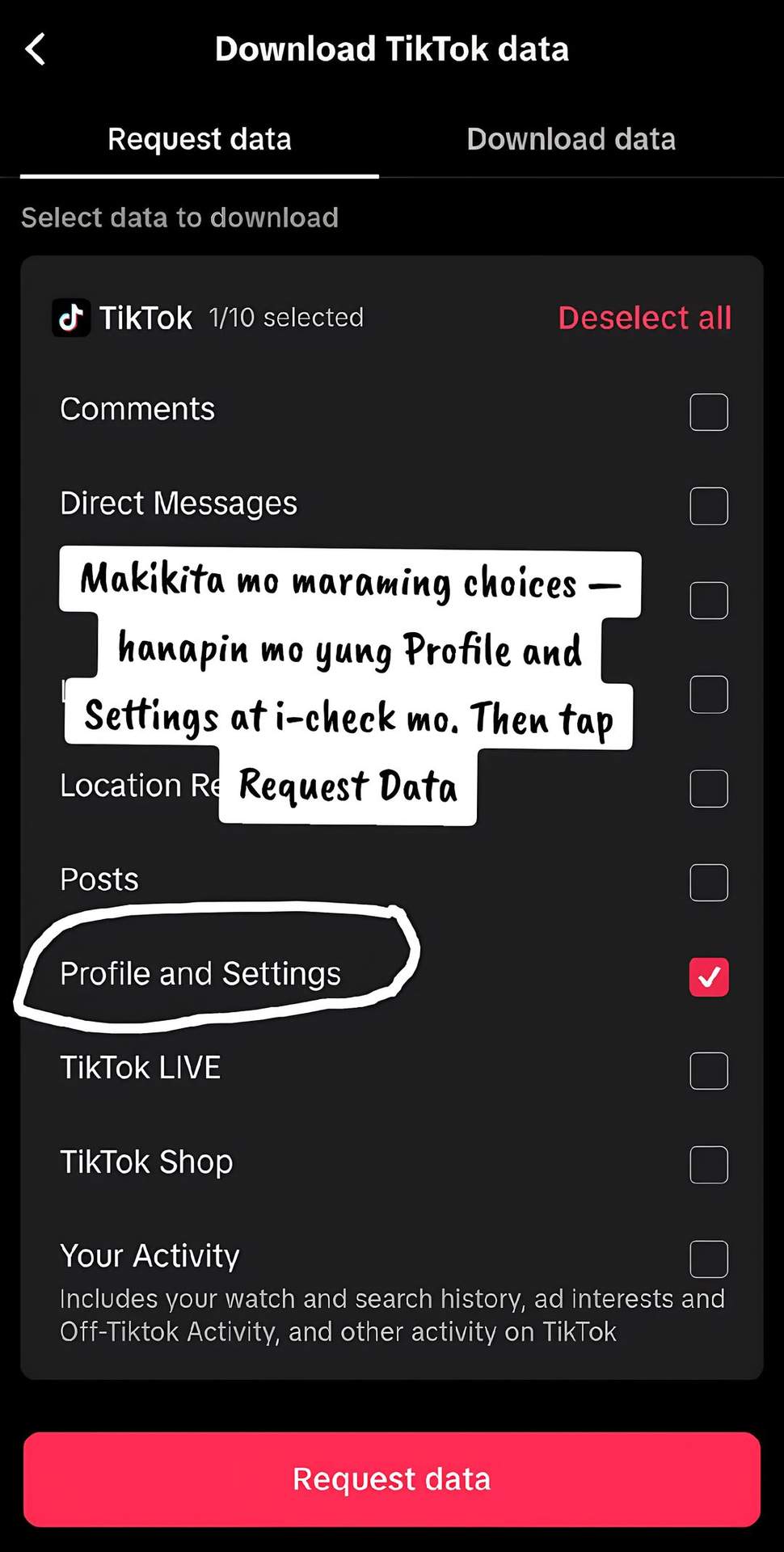The image size is (784, 1552).
Task: Check the Direct Messages checkbox
Action: pos(709,506)
